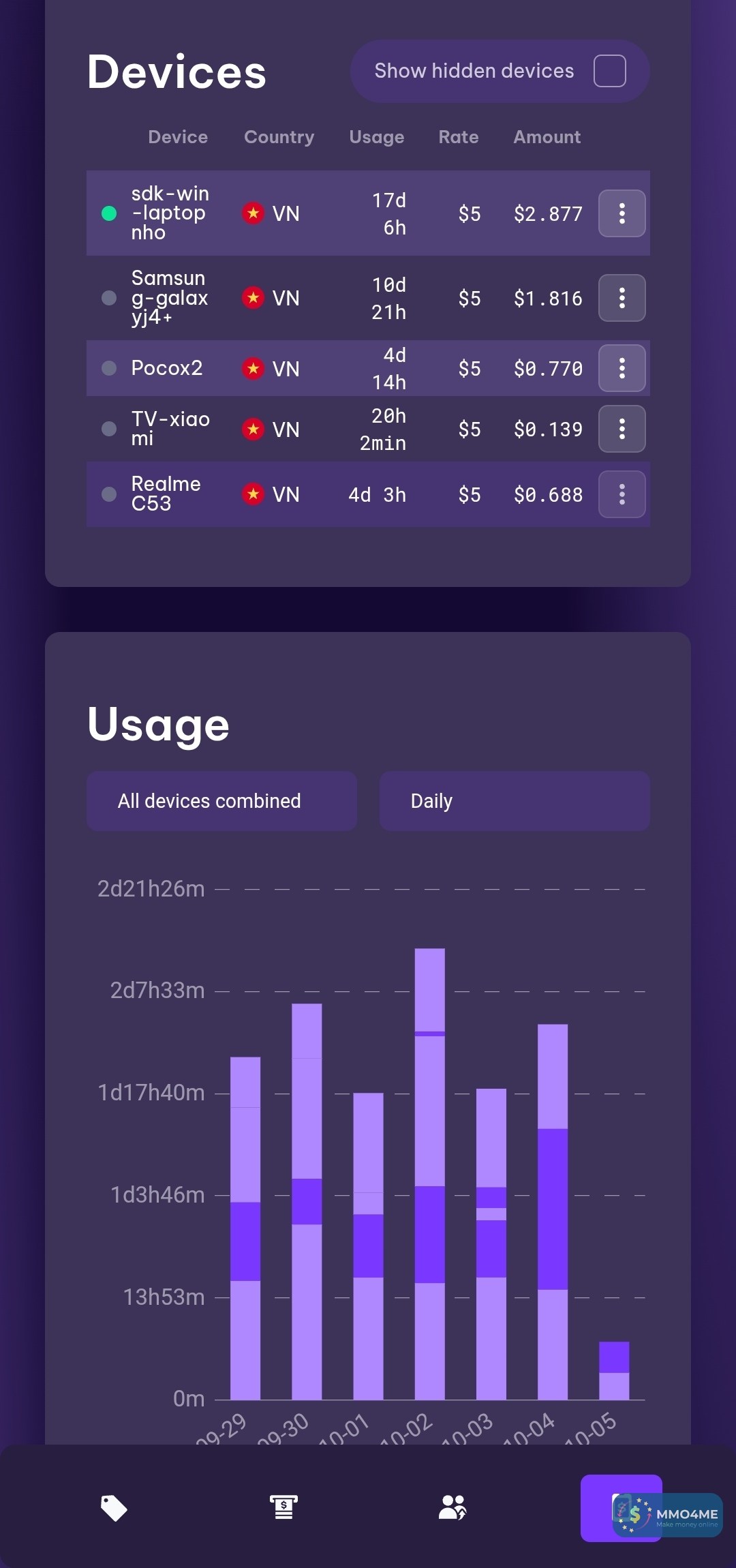Open the price tag tab
736x1568 pixels.
coord(114,1508)
